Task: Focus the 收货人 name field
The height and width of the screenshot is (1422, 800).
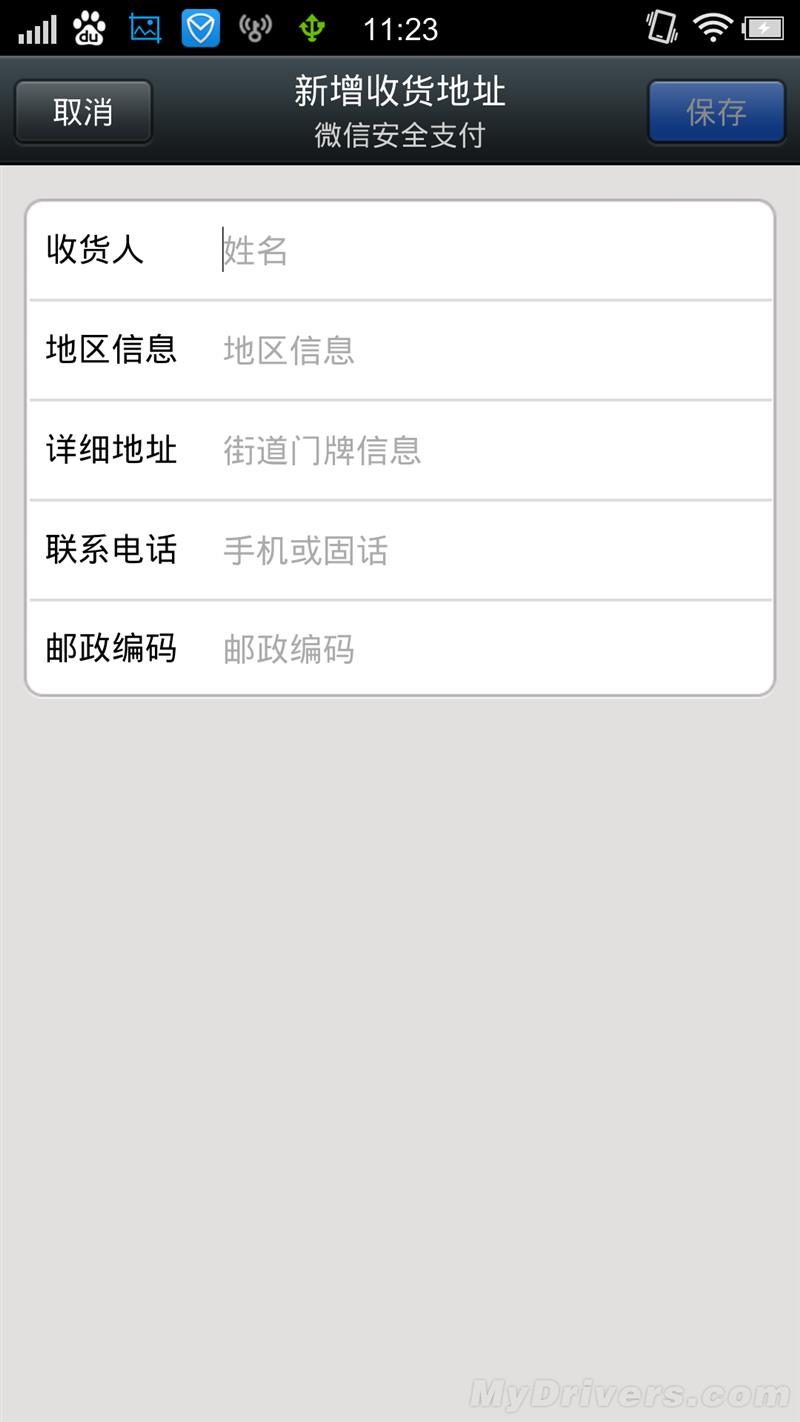Action: [x=490, y=250]
